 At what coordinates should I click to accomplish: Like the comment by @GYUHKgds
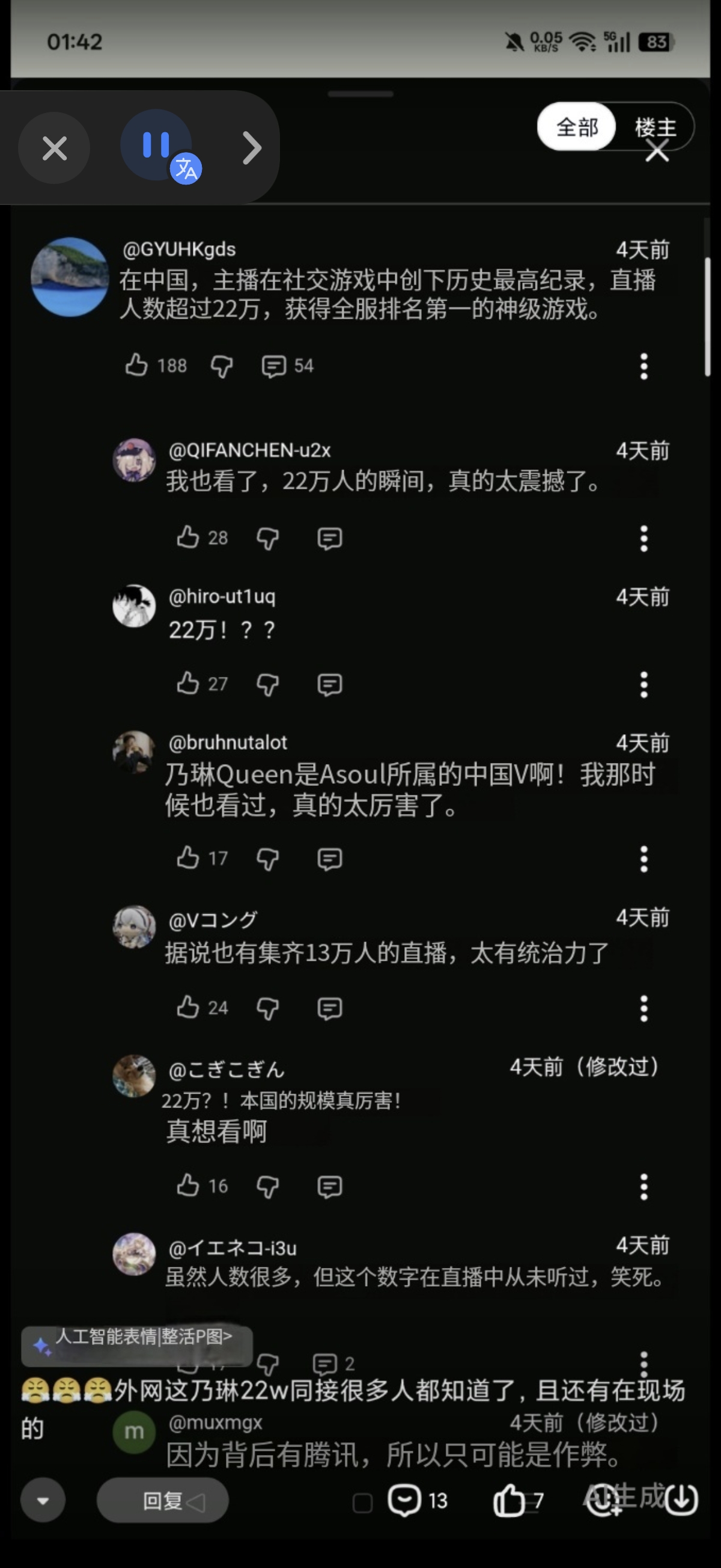pyautogui.click(x=136, y=365)
